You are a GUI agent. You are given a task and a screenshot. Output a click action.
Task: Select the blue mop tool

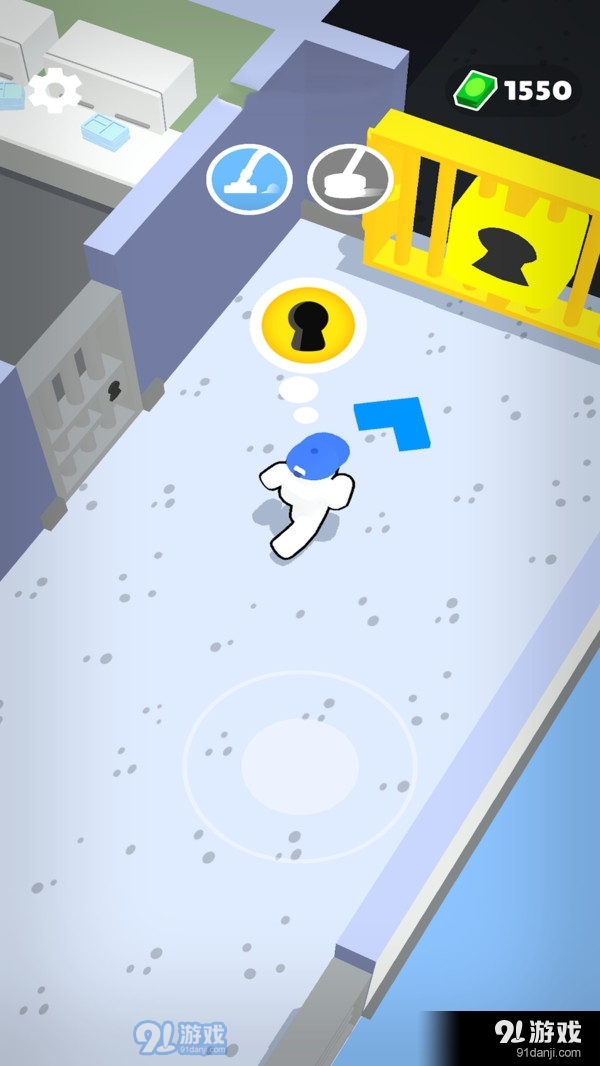249,181
